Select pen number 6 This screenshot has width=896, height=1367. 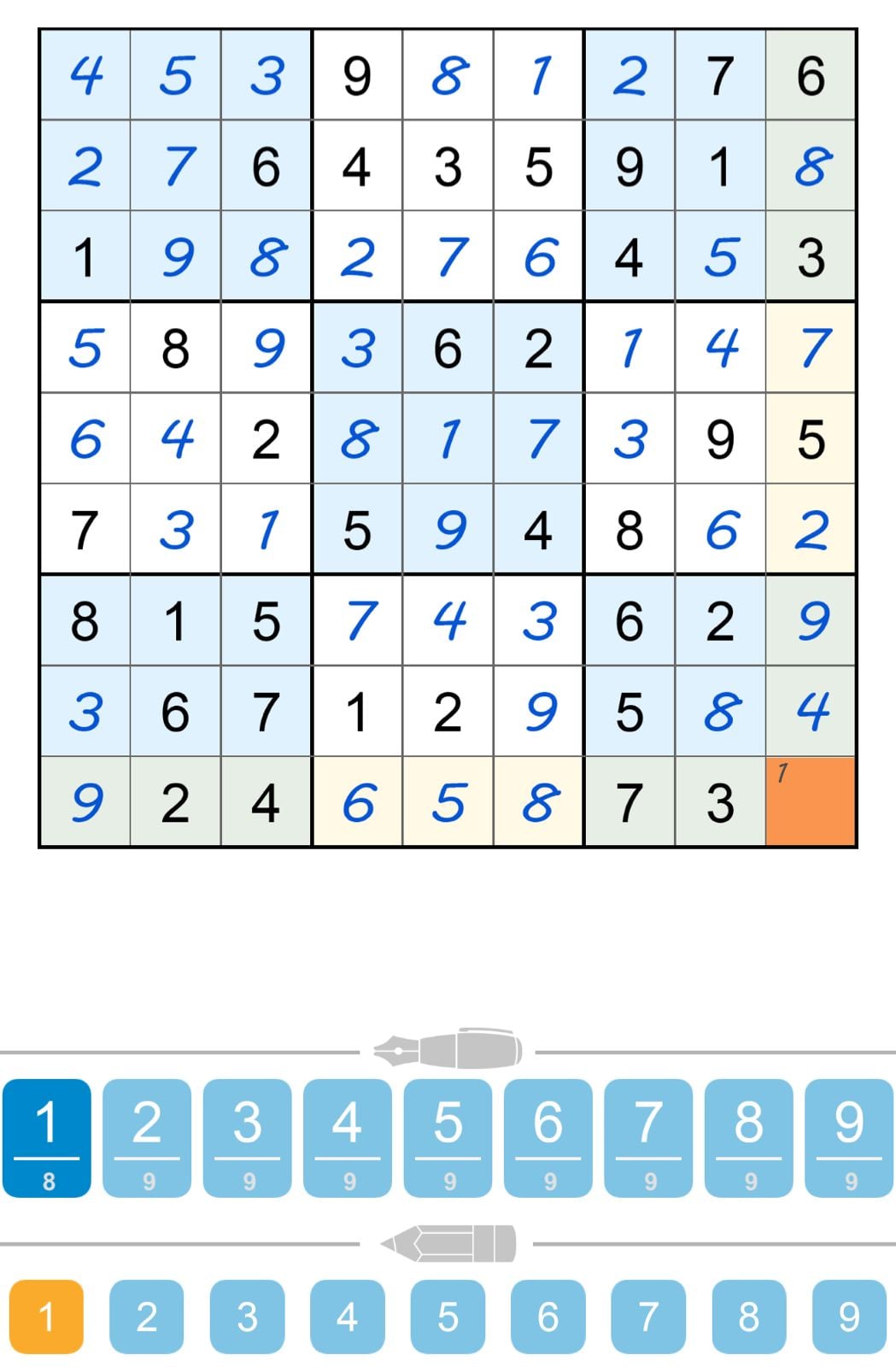(x=548, y=1137)
